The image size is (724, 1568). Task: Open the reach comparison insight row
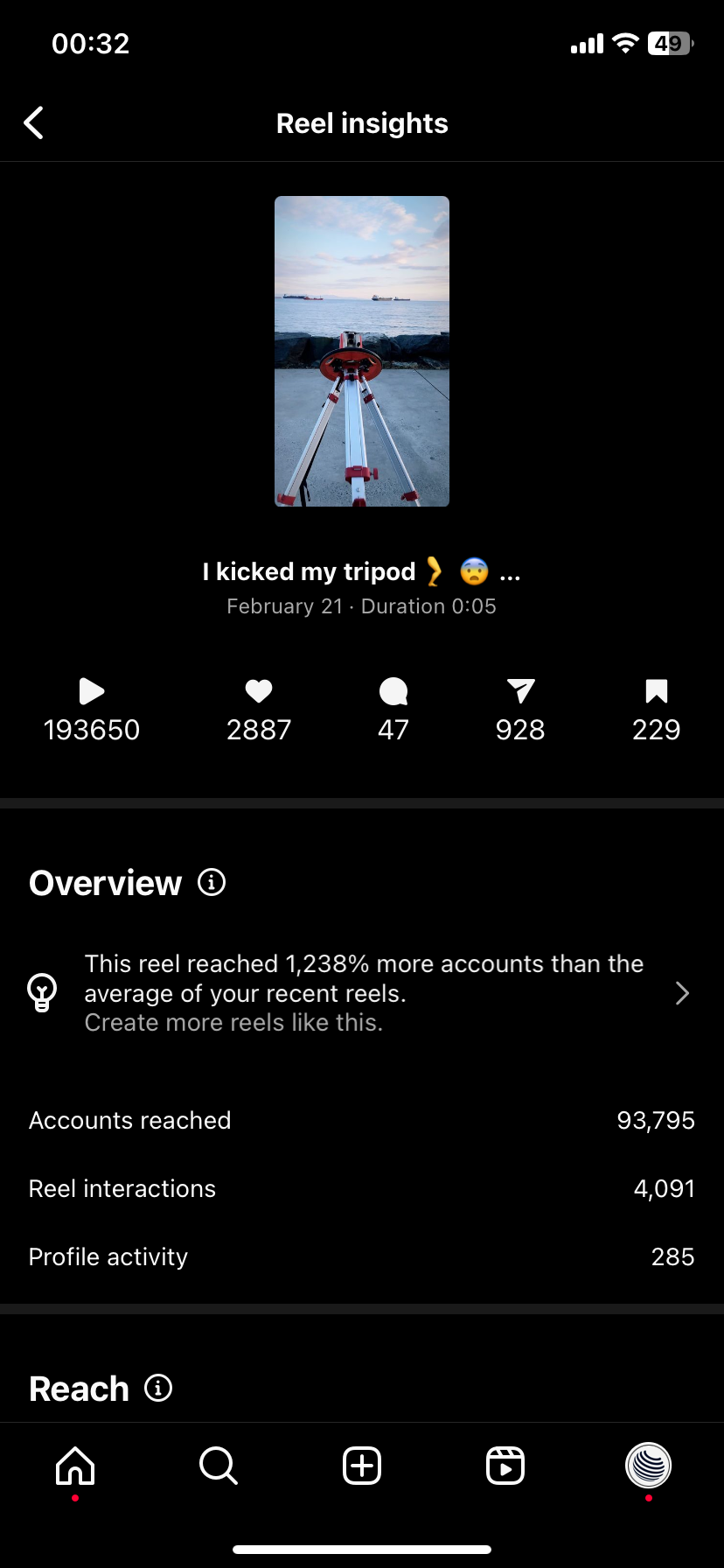[362, 993]
